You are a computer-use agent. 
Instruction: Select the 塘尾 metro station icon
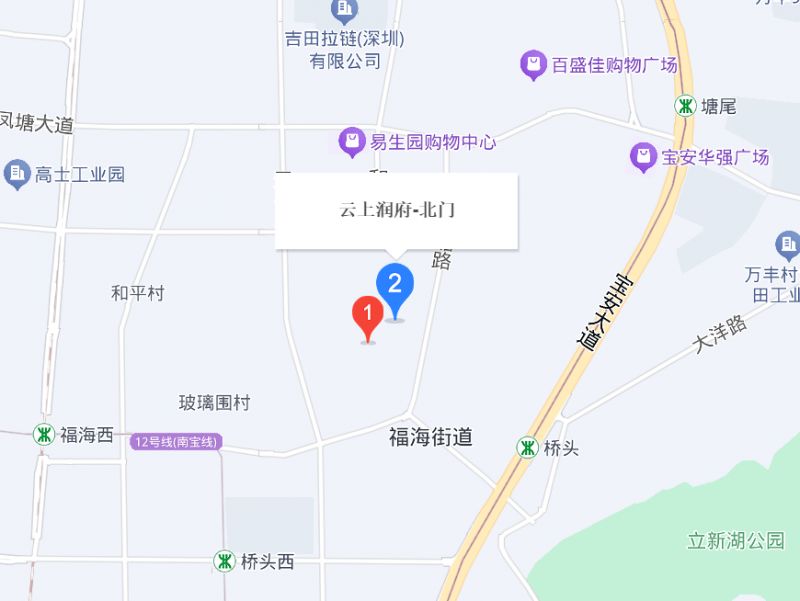(x=685, y=105)
